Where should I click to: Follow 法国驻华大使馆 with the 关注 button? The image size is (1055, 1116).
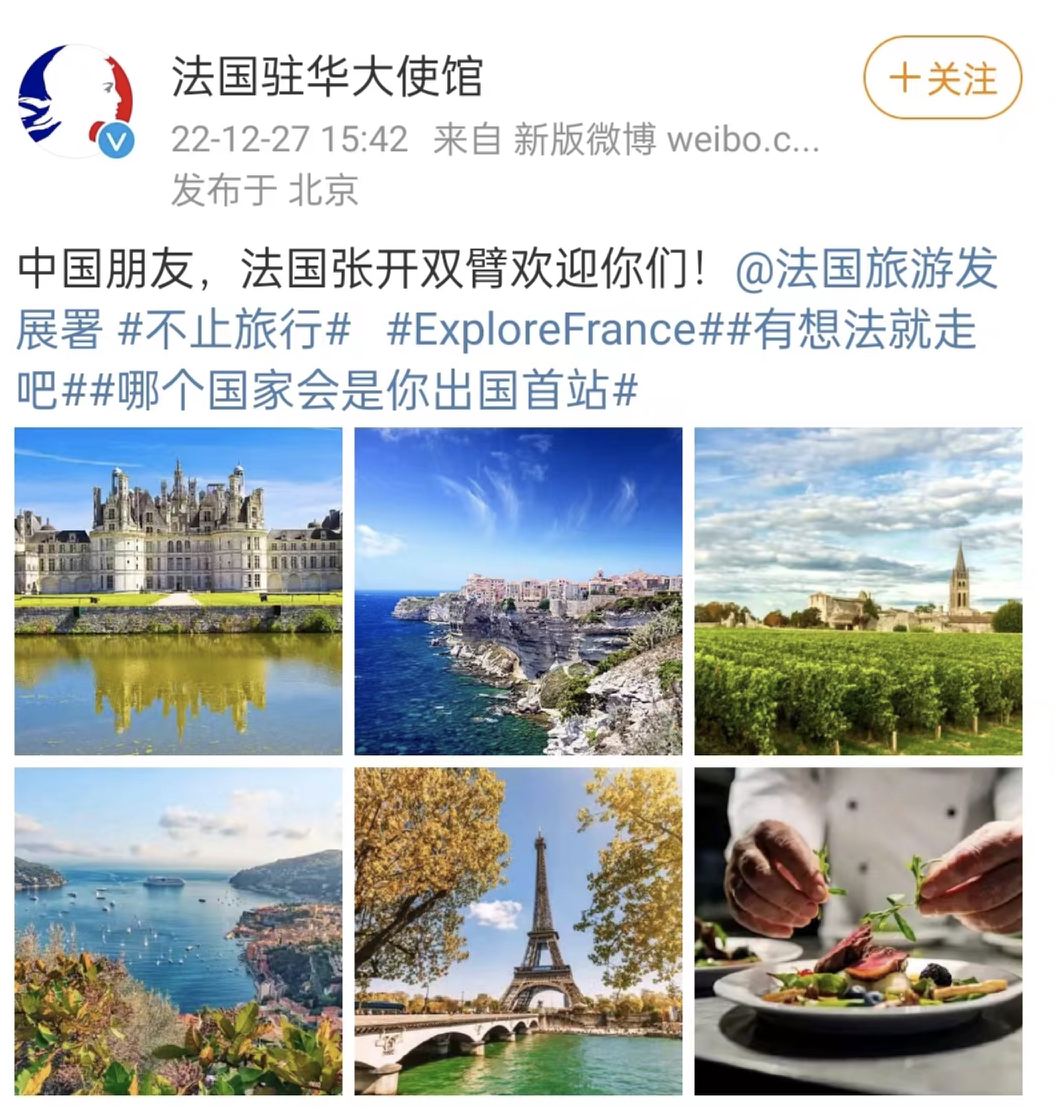click(942, 78)
